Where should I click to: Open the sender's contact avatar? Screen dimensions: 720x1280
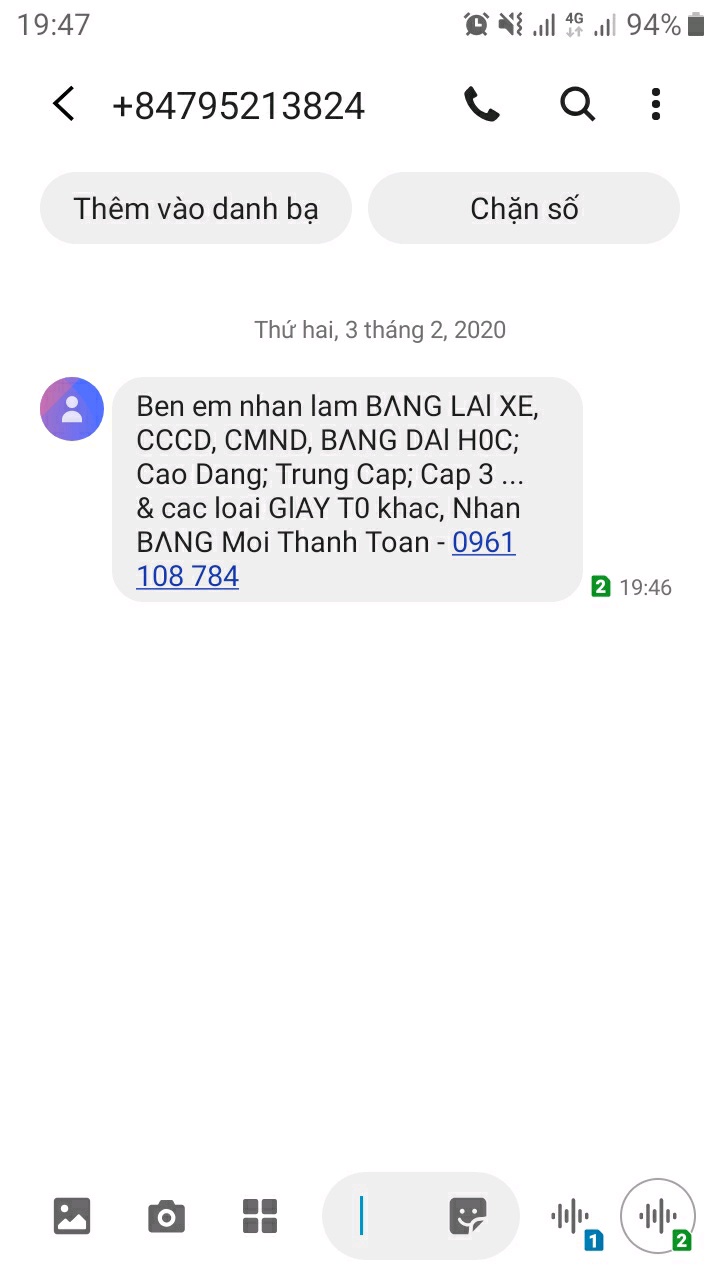point(72,409)
